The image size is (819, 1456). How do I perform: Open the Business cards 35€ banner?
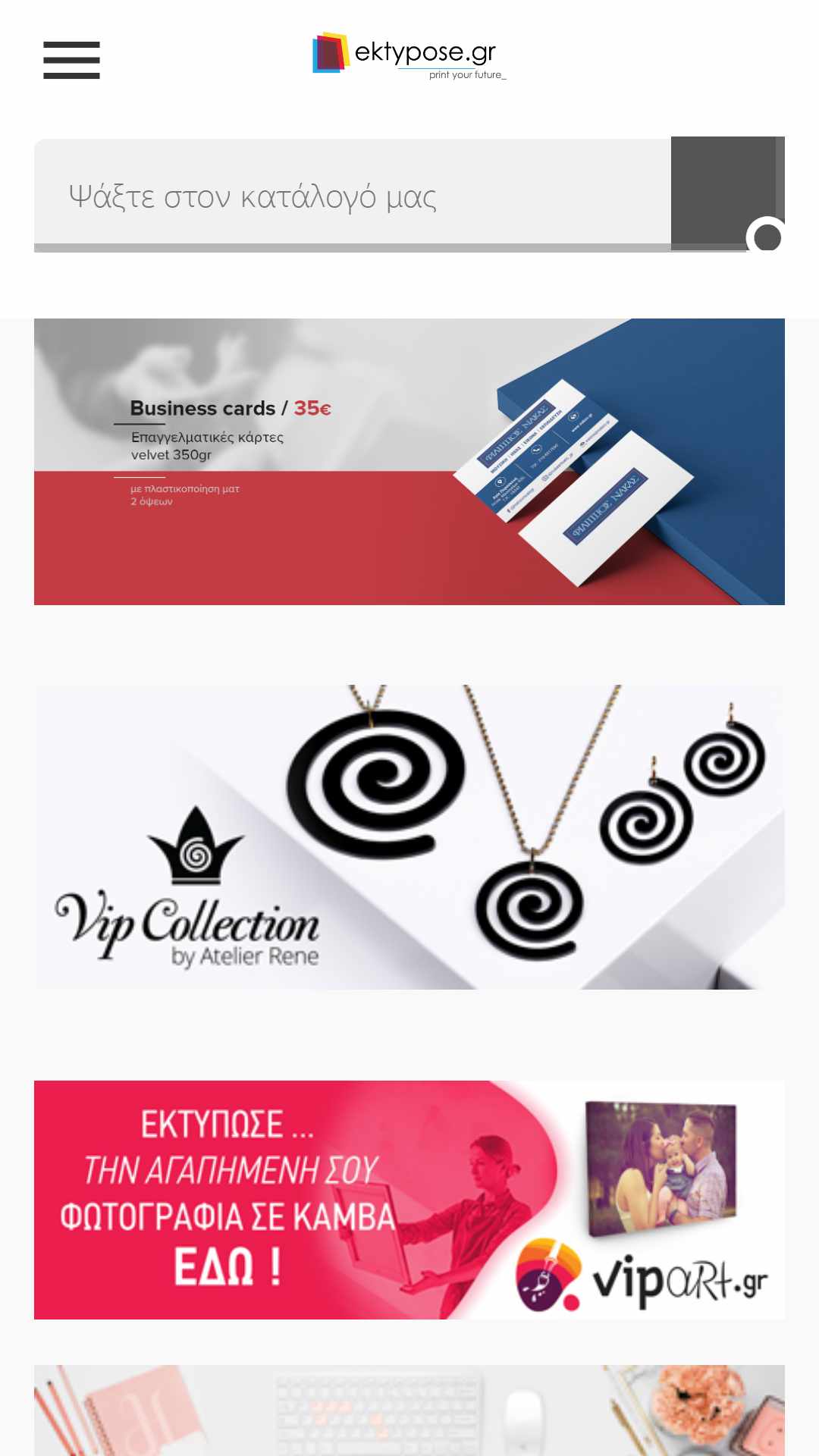click(x=409, y=462)
